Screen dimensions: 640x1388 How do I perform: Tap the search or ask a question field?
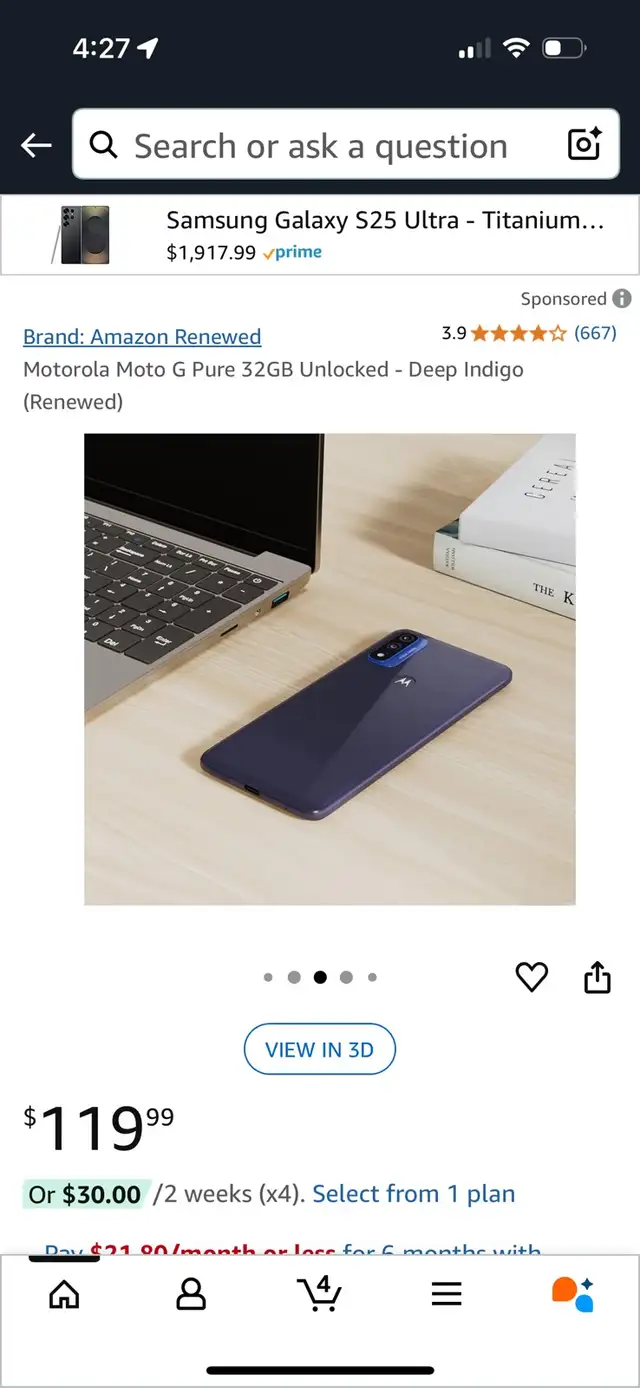click(320, 146)
